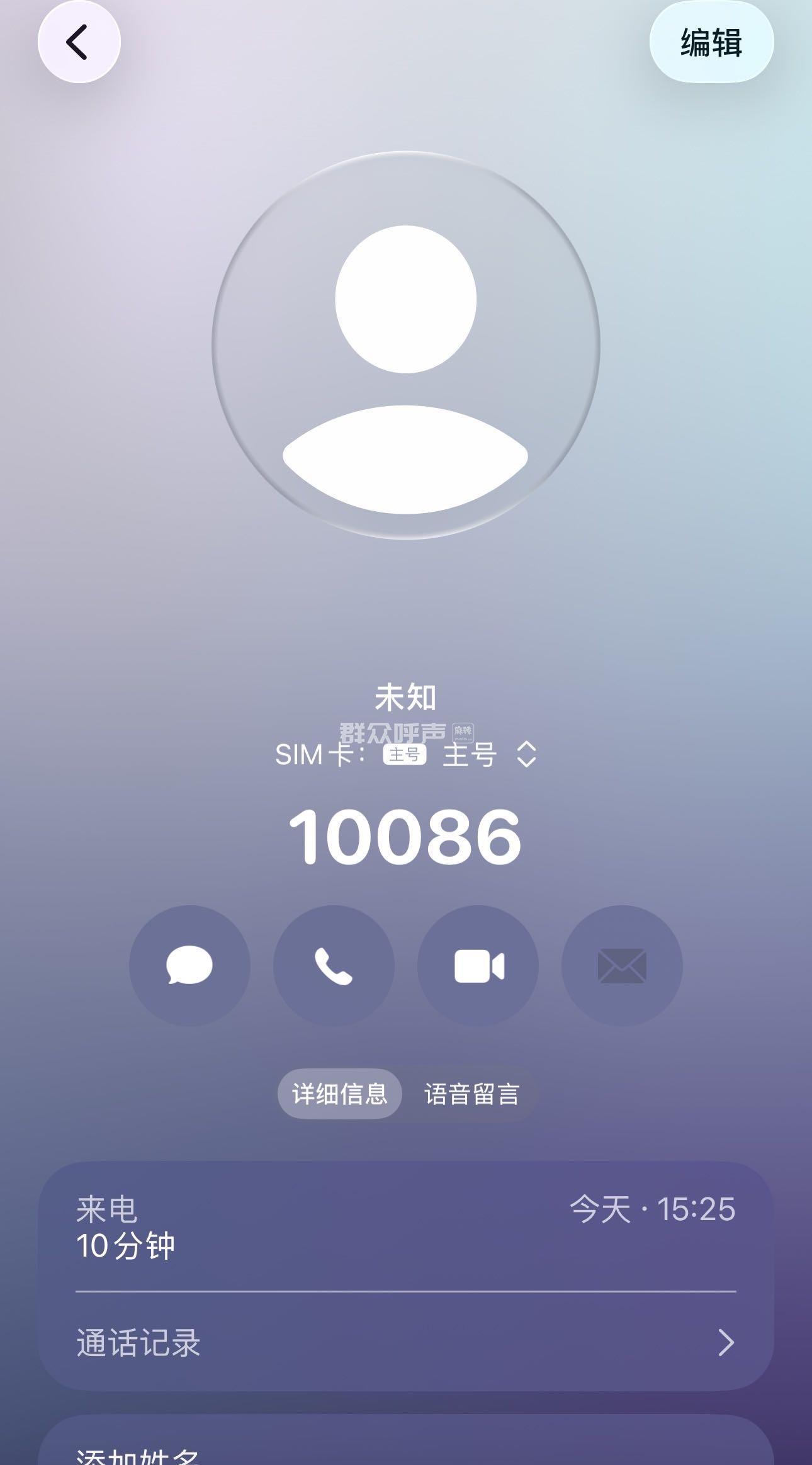Send a message to 10086
812x1465 pixels.
pos(189,966)
